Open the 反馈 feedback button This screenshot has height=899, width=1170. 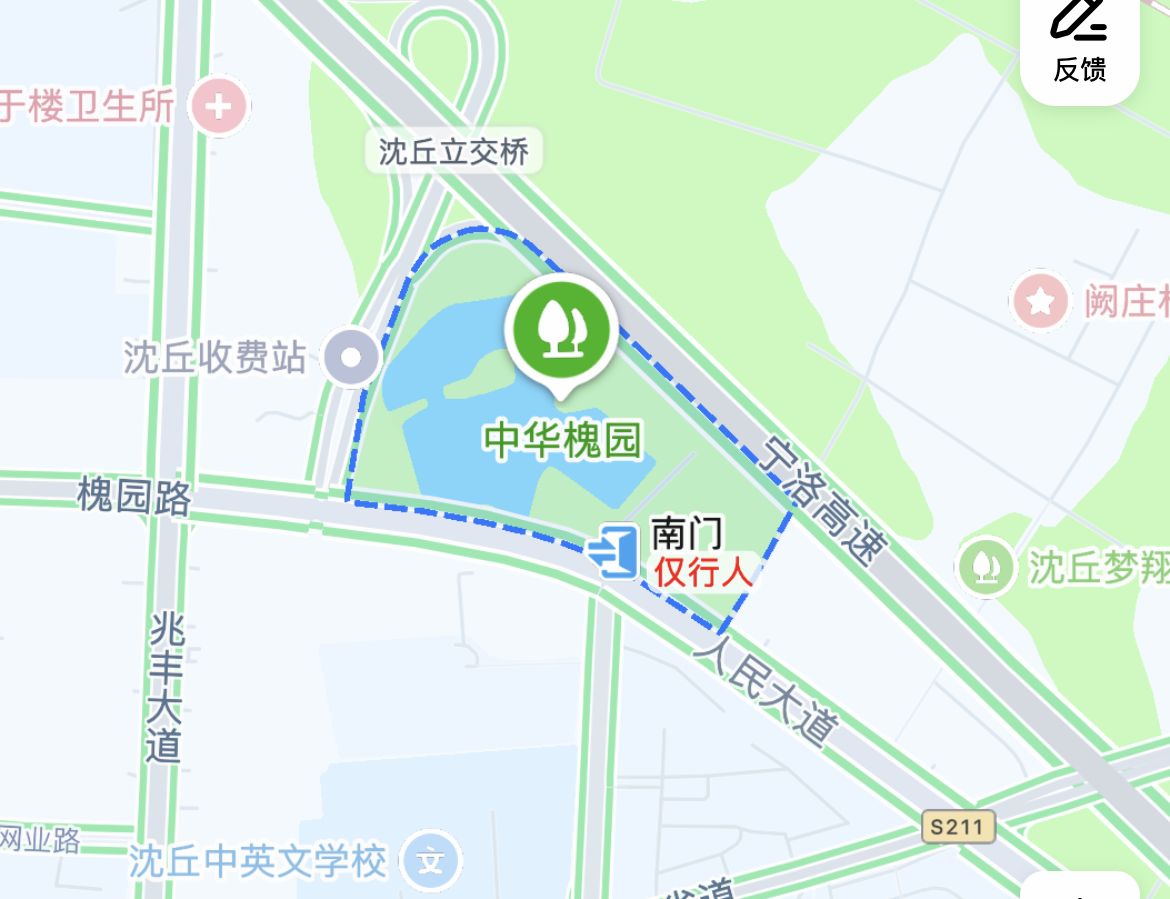(x=1079, y=45)
